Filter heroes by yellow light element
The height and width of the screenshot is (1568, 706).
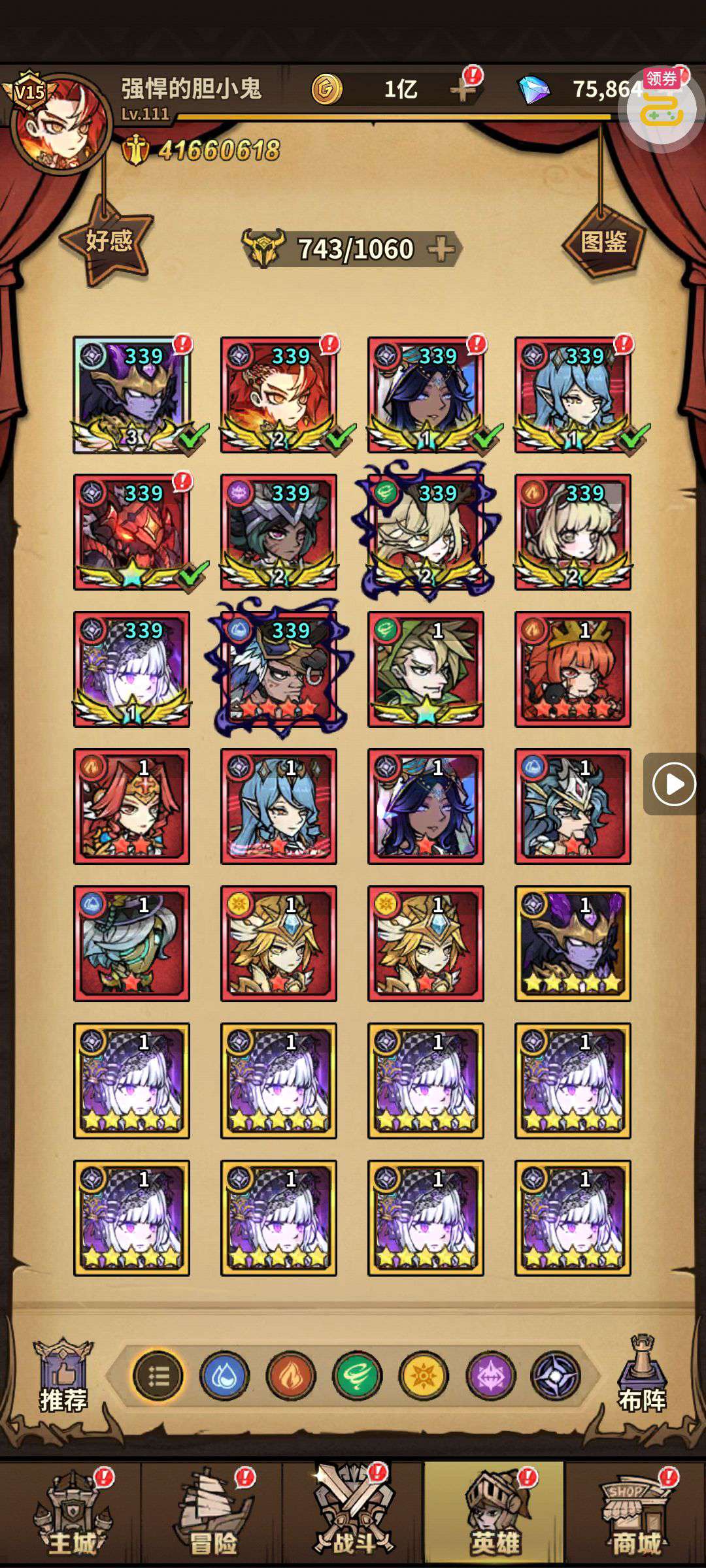point(424,1376)
